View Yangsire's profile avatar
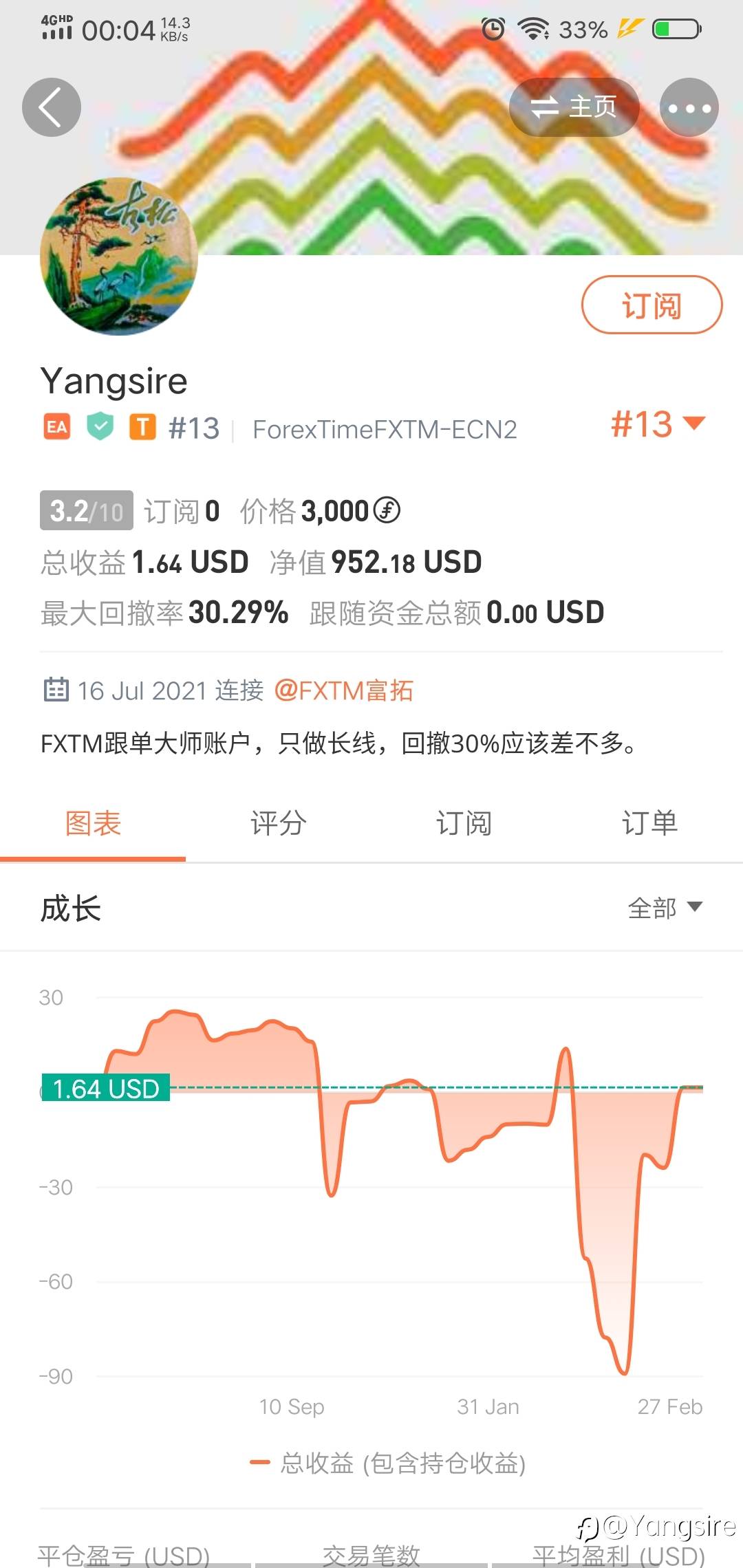Screen dimensions: 743x1568 (x=119, y=257)
